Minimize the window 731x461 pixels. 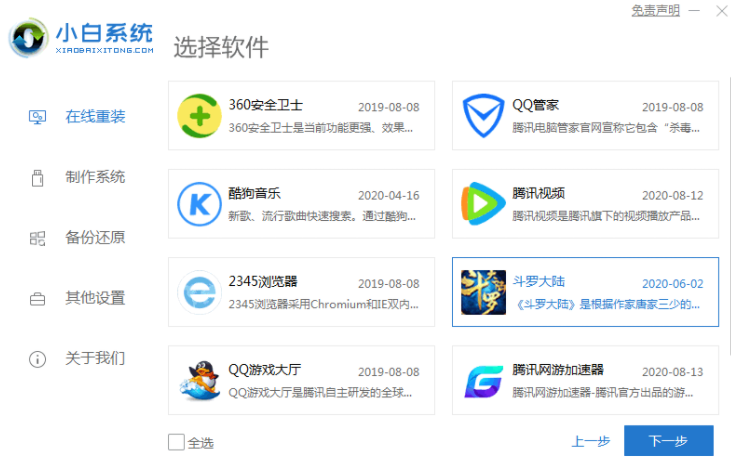[694, 10]
